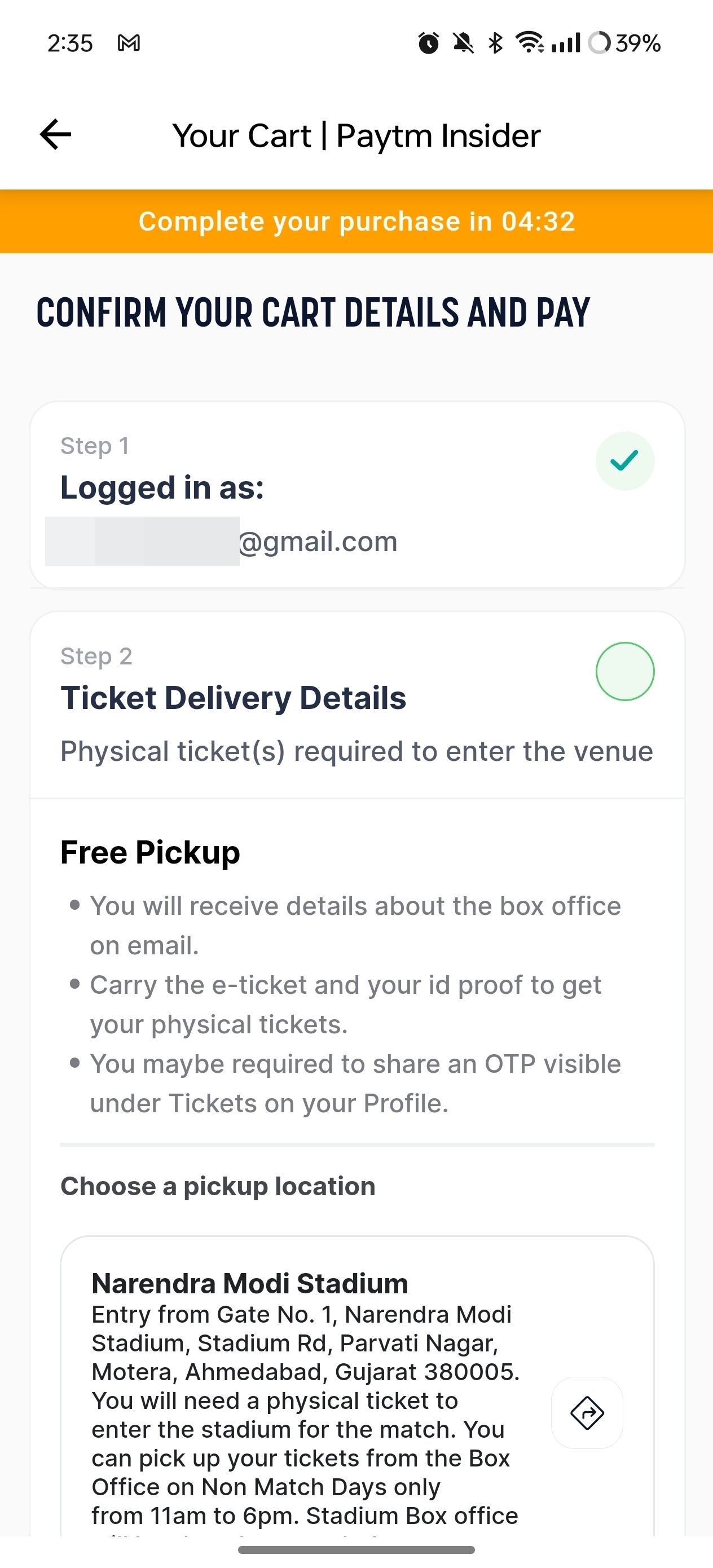
Task: Tap the alarm clock icon in the status bar
Action: pos(428,43)
